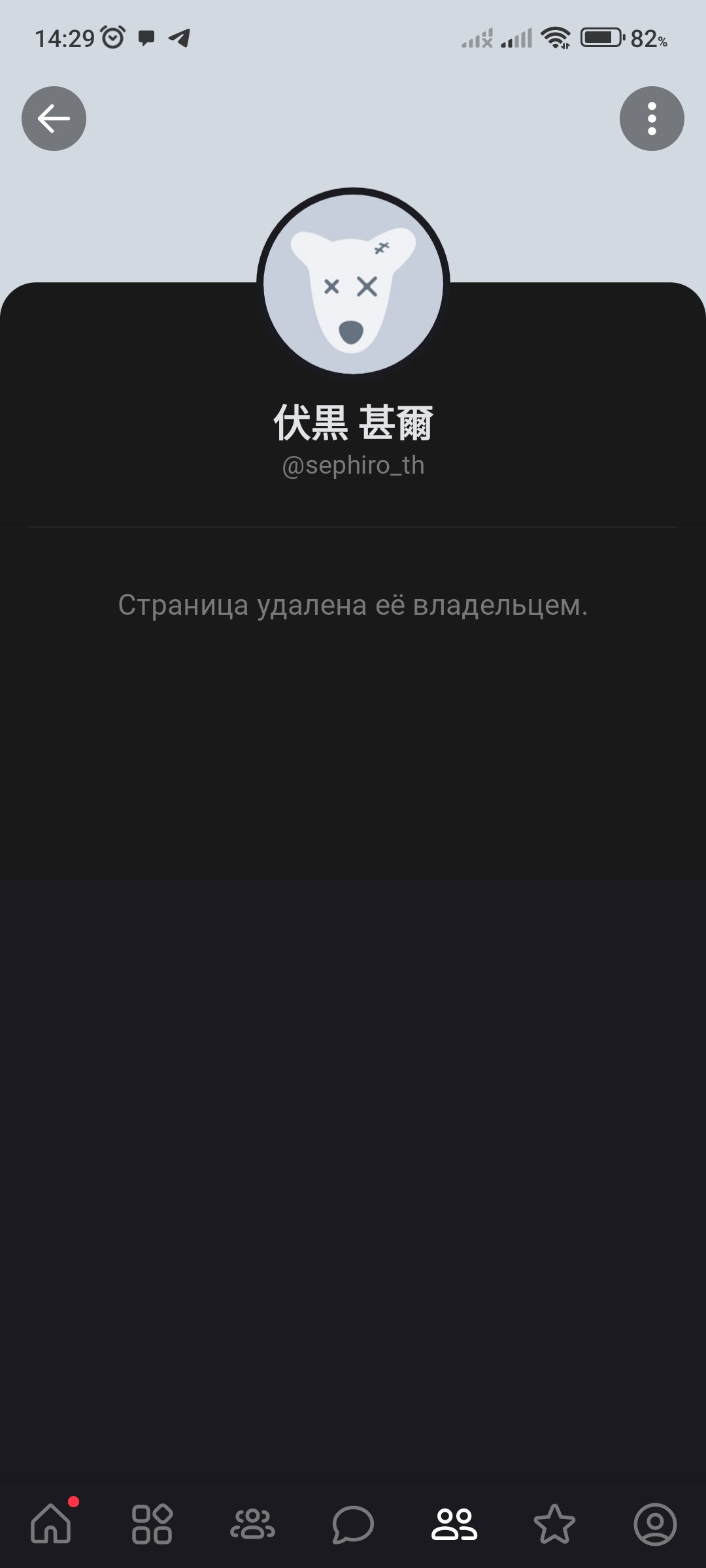The height and width of the screenshot is (1568, 706).
Task: Open the three-dot overflow menu
Action: (x=652, y=119)
